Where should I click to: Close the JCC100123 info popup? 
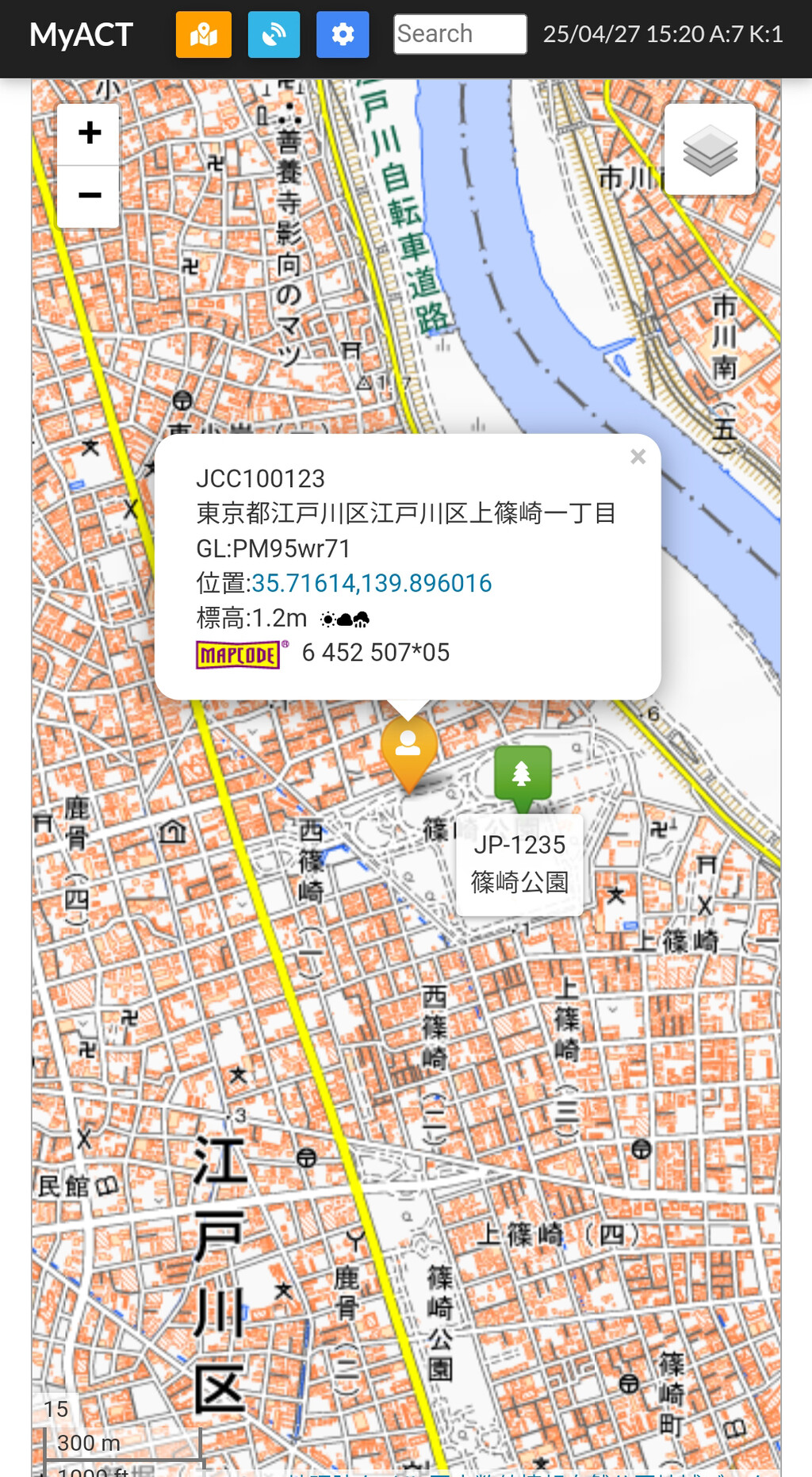(638, 457)
